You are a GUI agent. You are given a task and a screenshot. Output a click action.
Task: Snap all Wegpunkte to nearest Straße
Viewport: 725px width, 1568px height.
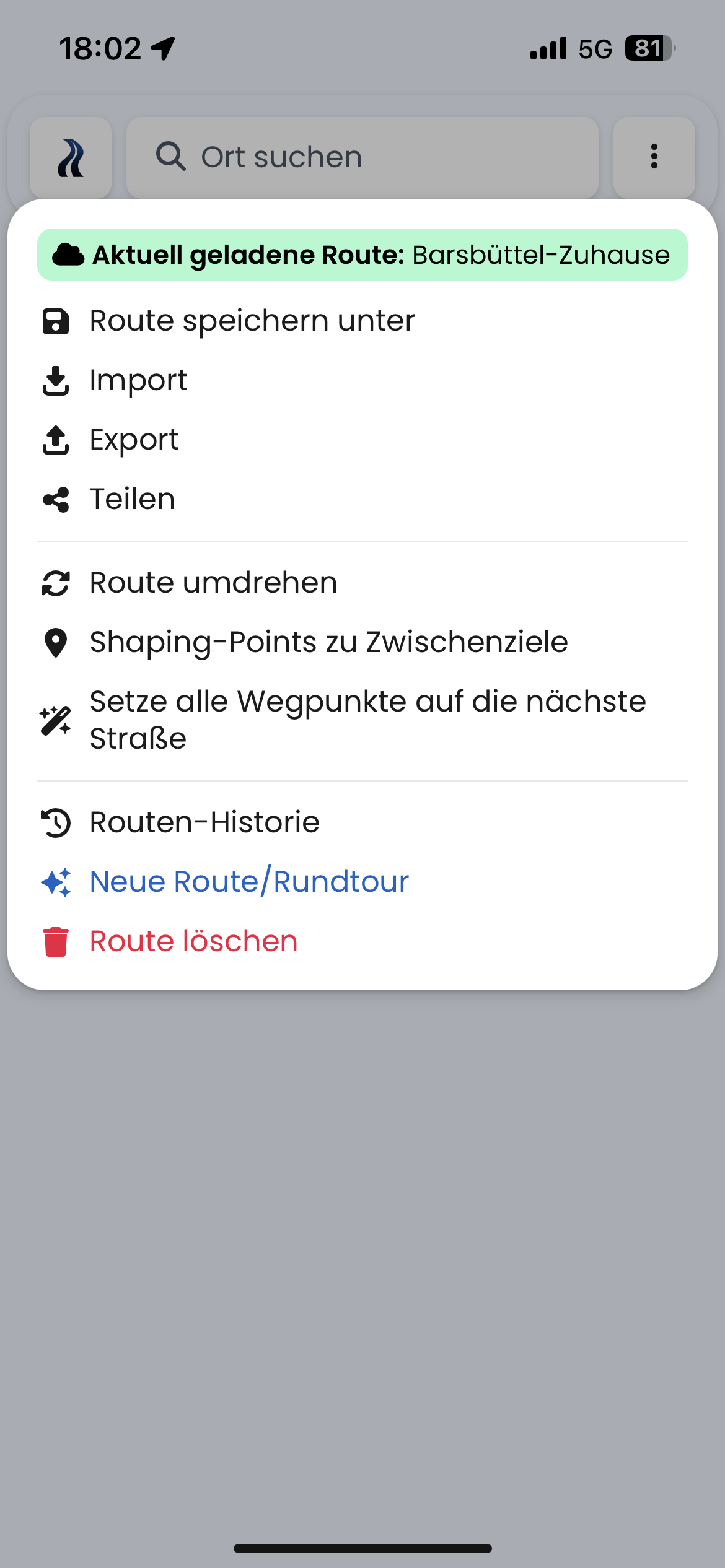(x=362, y=720)
